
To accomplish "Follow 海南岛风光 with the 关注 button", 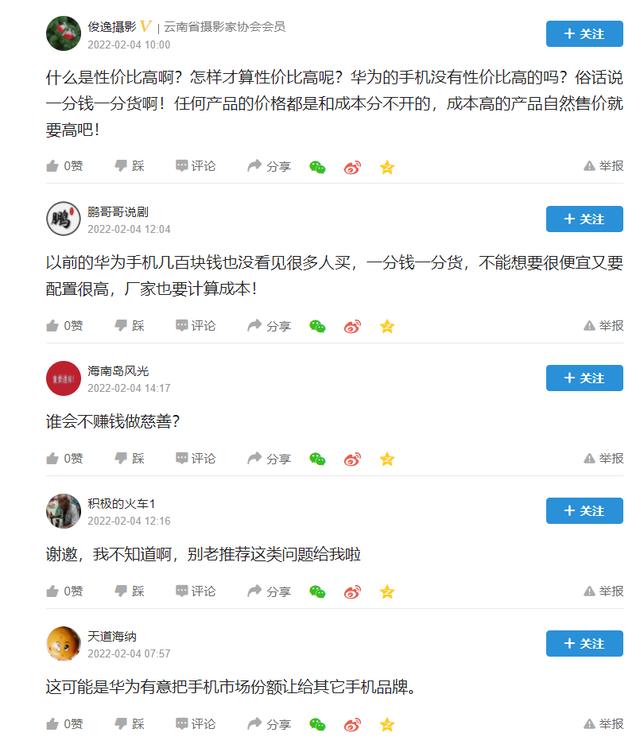I will 584,378.
